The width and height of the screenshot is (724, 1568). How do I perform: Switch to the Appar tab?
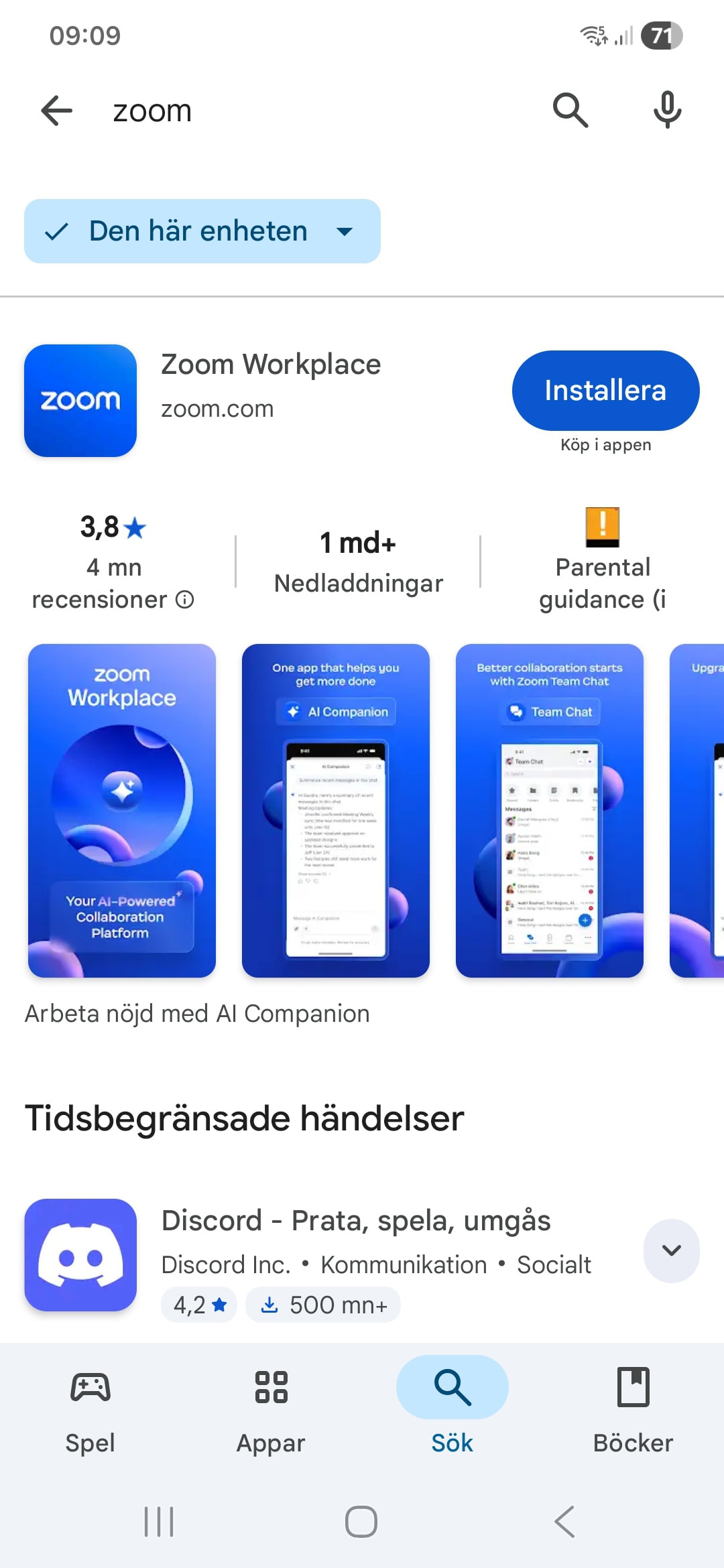pos(271,1407)
